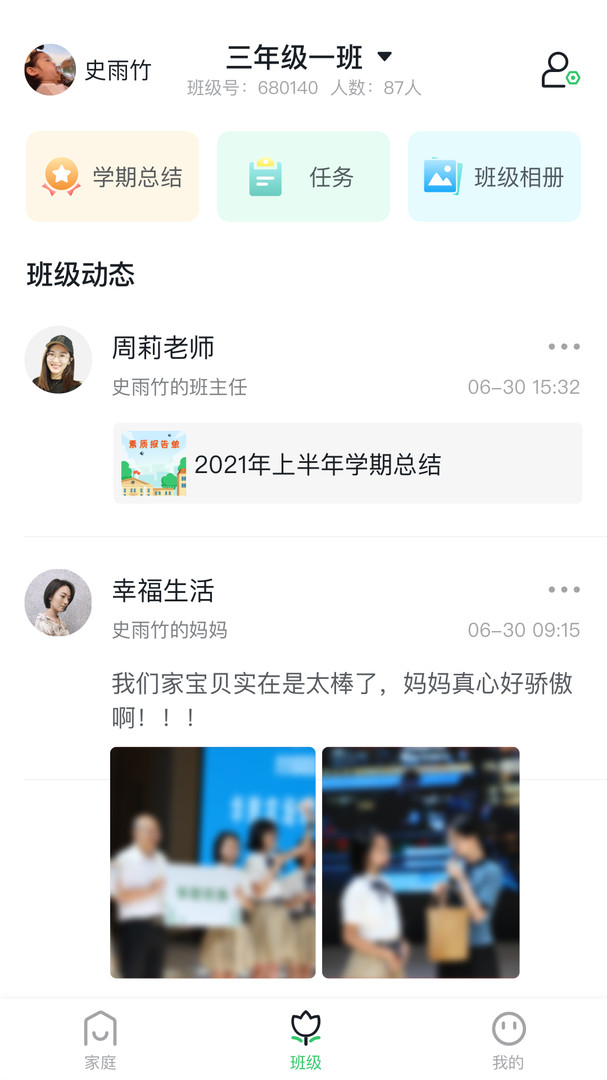Open the 学期总结 card
Screen dimensions: 607x1080
(112, 177)
